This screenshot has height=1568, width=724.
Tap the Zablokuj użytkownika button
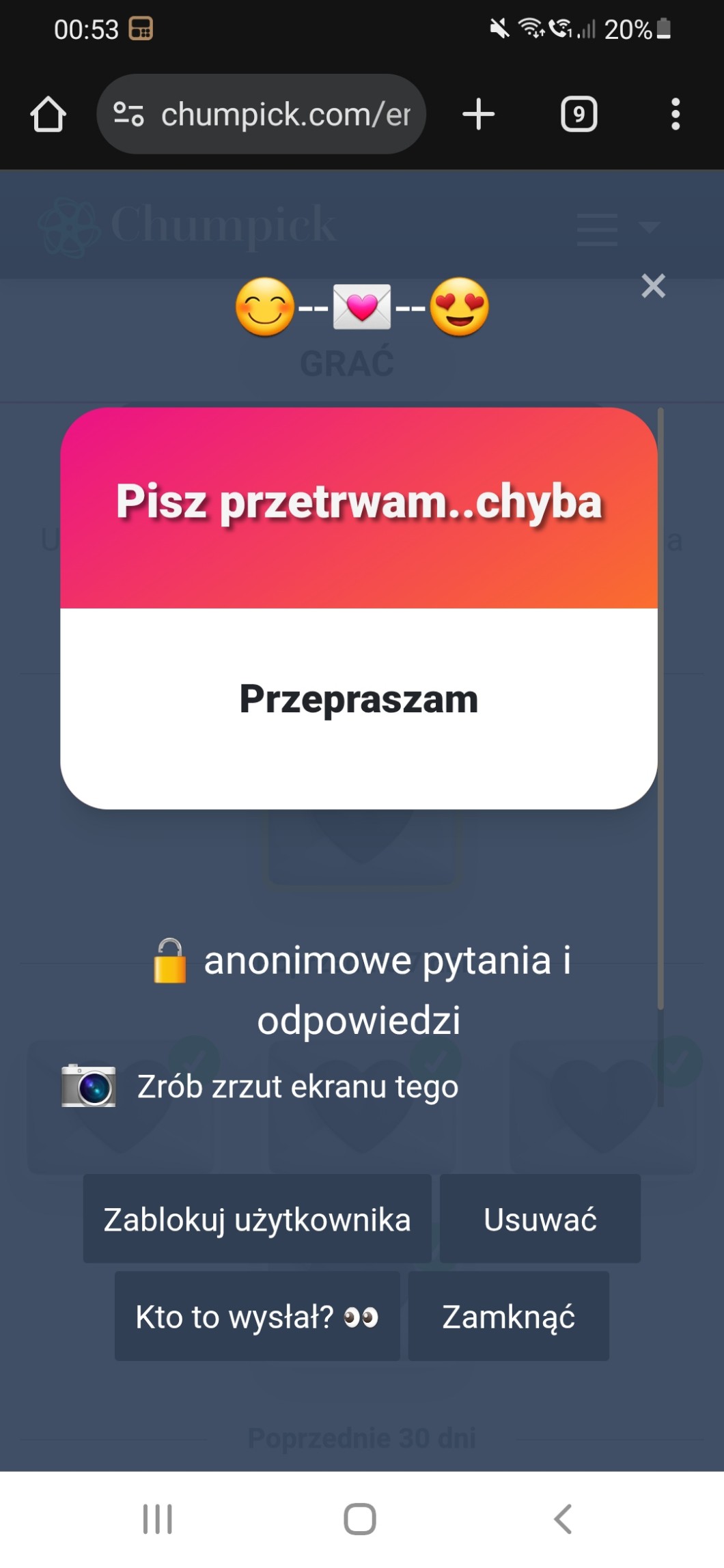point(257,1219)
